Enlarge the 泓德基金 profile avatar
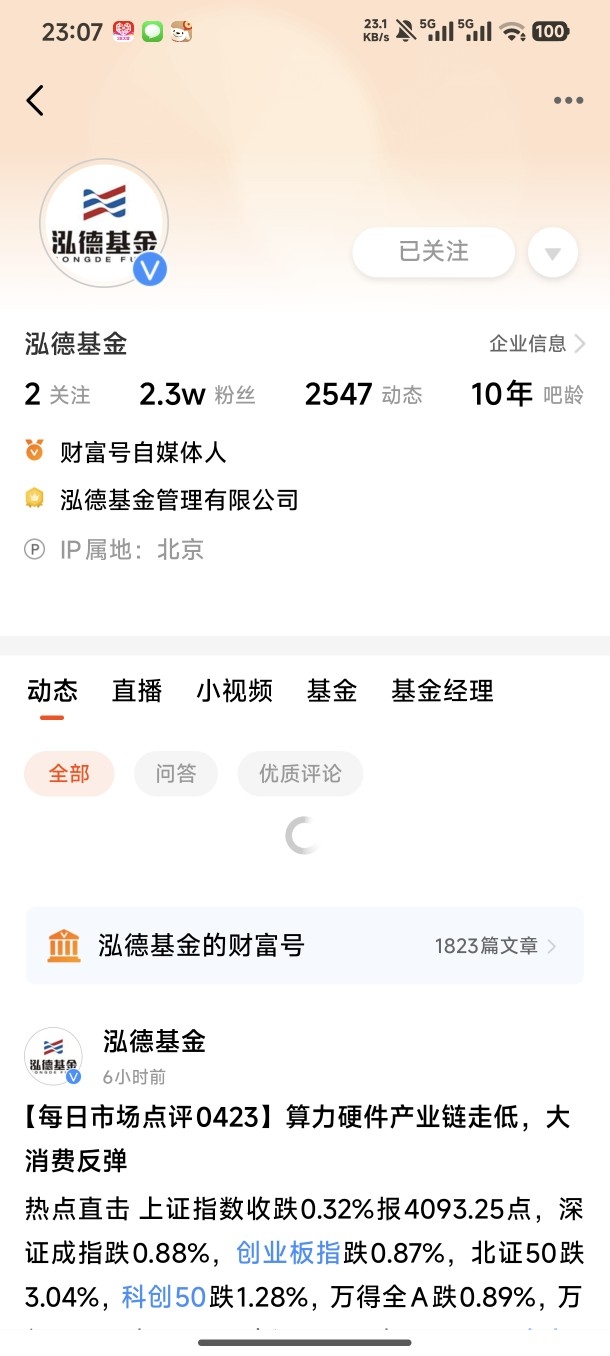The height and width of the screenshot is (1356, 610). [x=103, y=223]
